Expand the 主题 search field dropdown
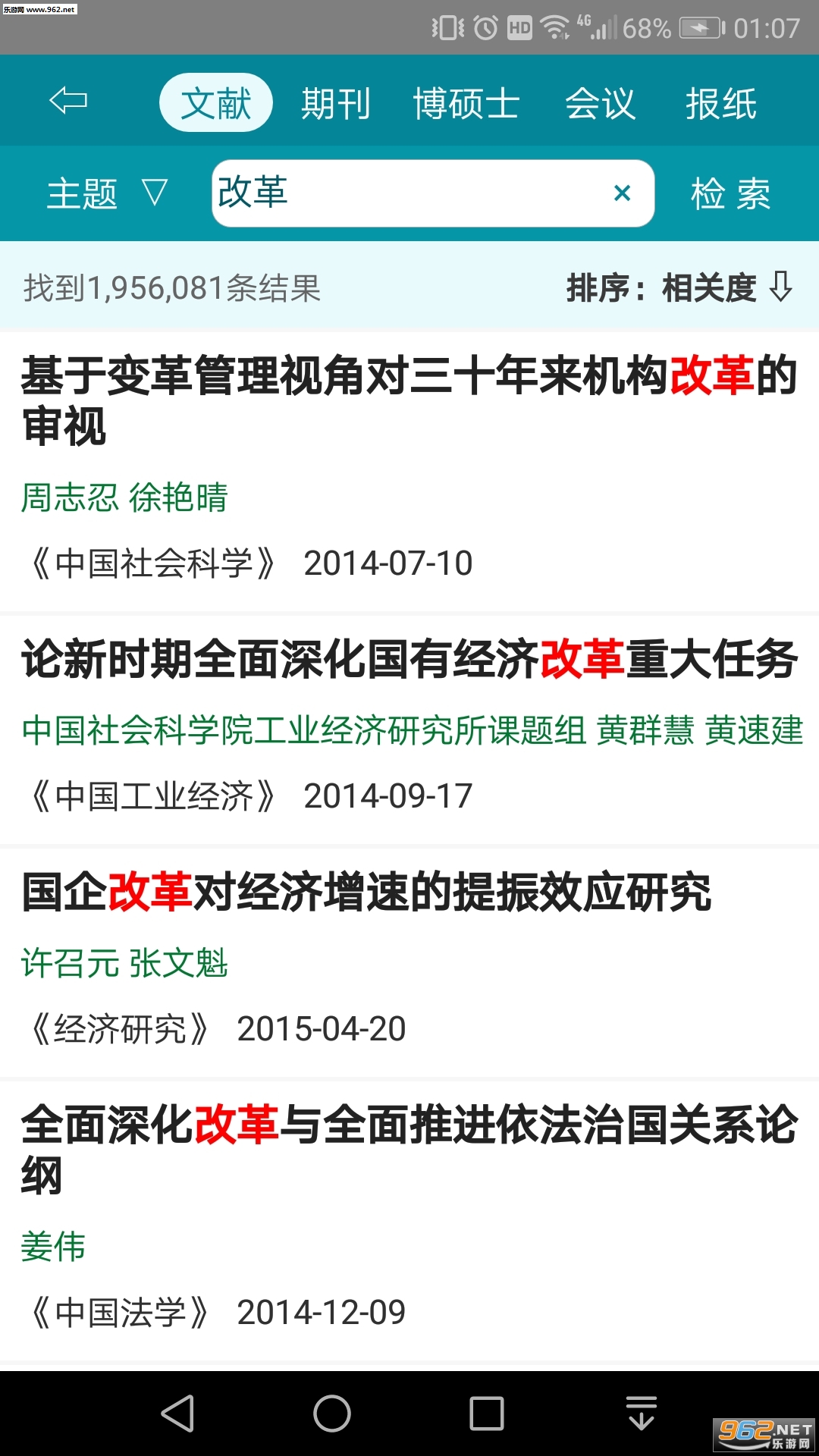The width and height of the screenshot is (819, 1456). click(x=106, y=193)
